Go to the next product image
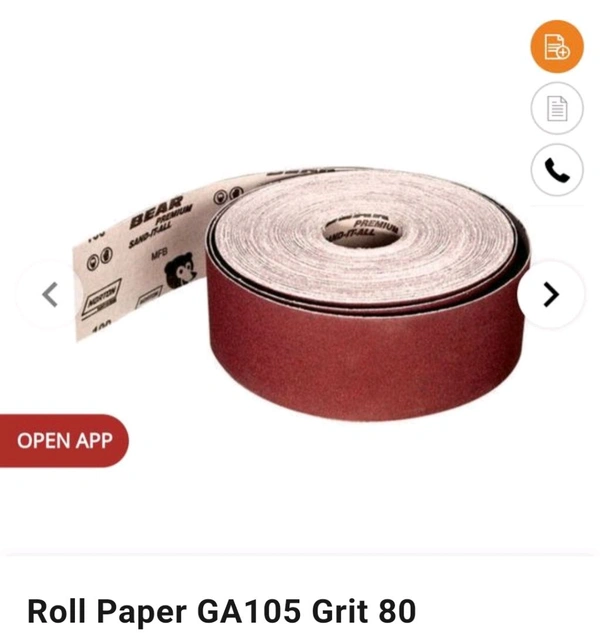 point(550,294)
